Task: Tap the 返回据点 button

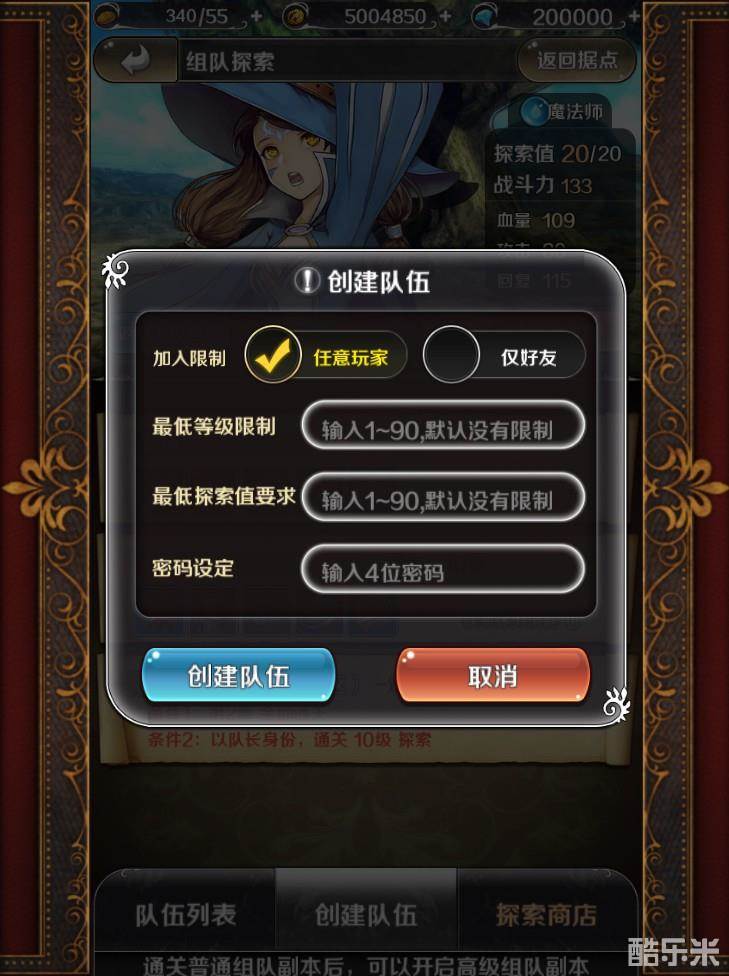Action: pos(577,60)
